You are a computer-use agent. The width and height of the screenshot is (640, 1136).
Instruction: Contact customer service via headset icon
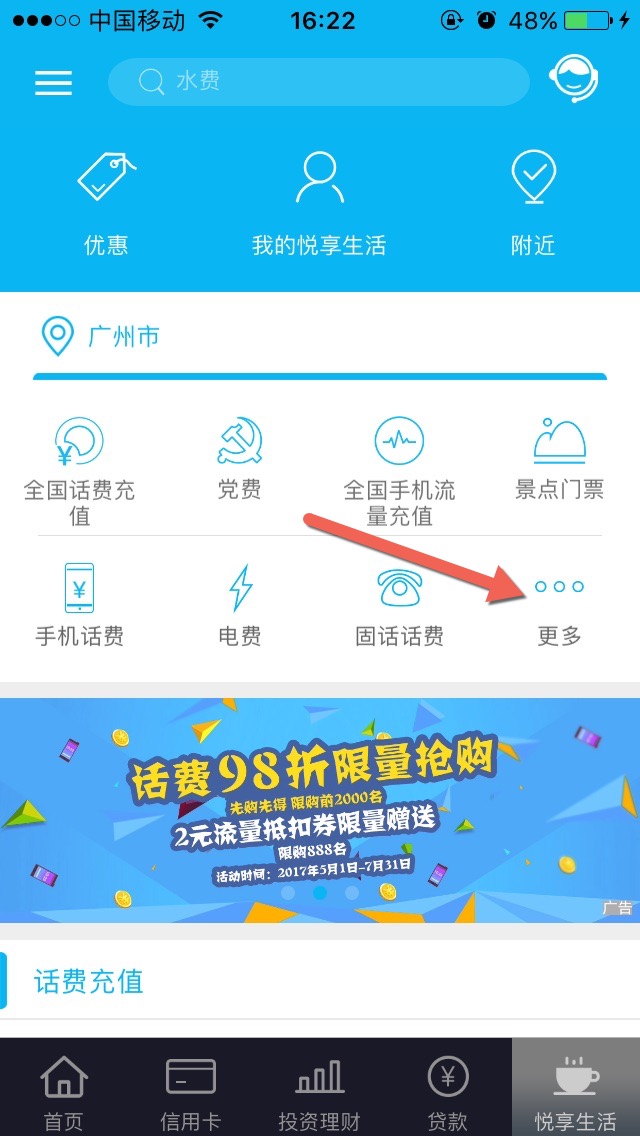point(573,80)
